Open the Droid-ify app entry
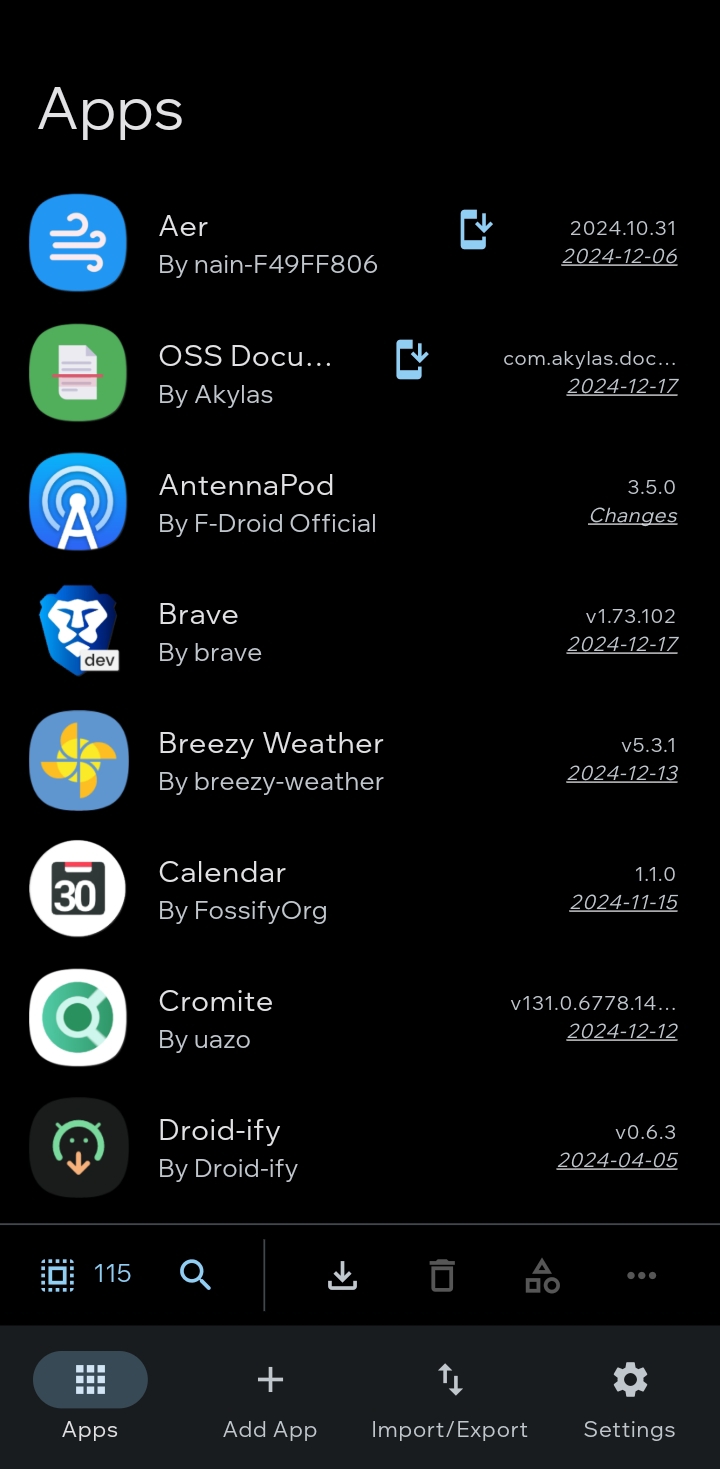 click(x=228, y=1148)
